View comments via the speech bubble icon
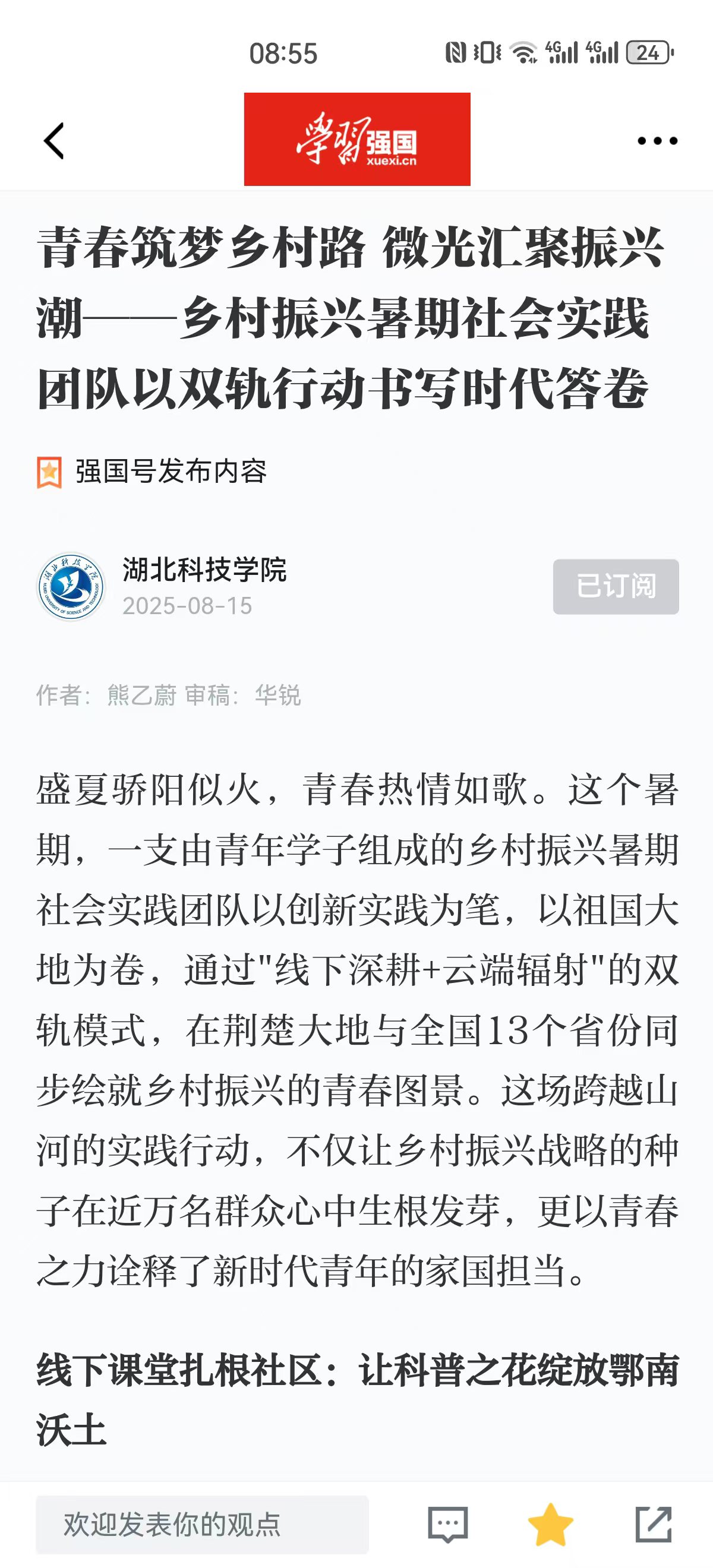The width and height of the screenshot is (713, 1568). point(448,1524)
